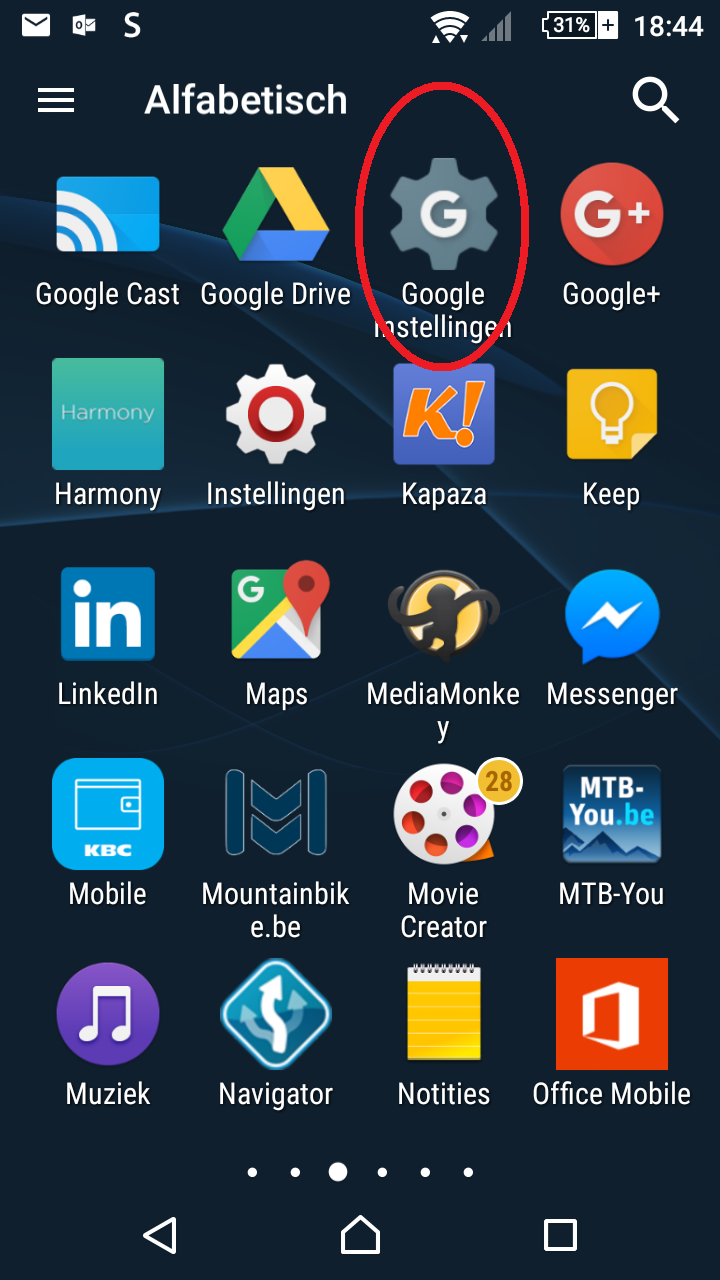The height and width of the screenshot is (1280, 720).
Task: Launch KBC Mobile app
Action: click(108, 814)
